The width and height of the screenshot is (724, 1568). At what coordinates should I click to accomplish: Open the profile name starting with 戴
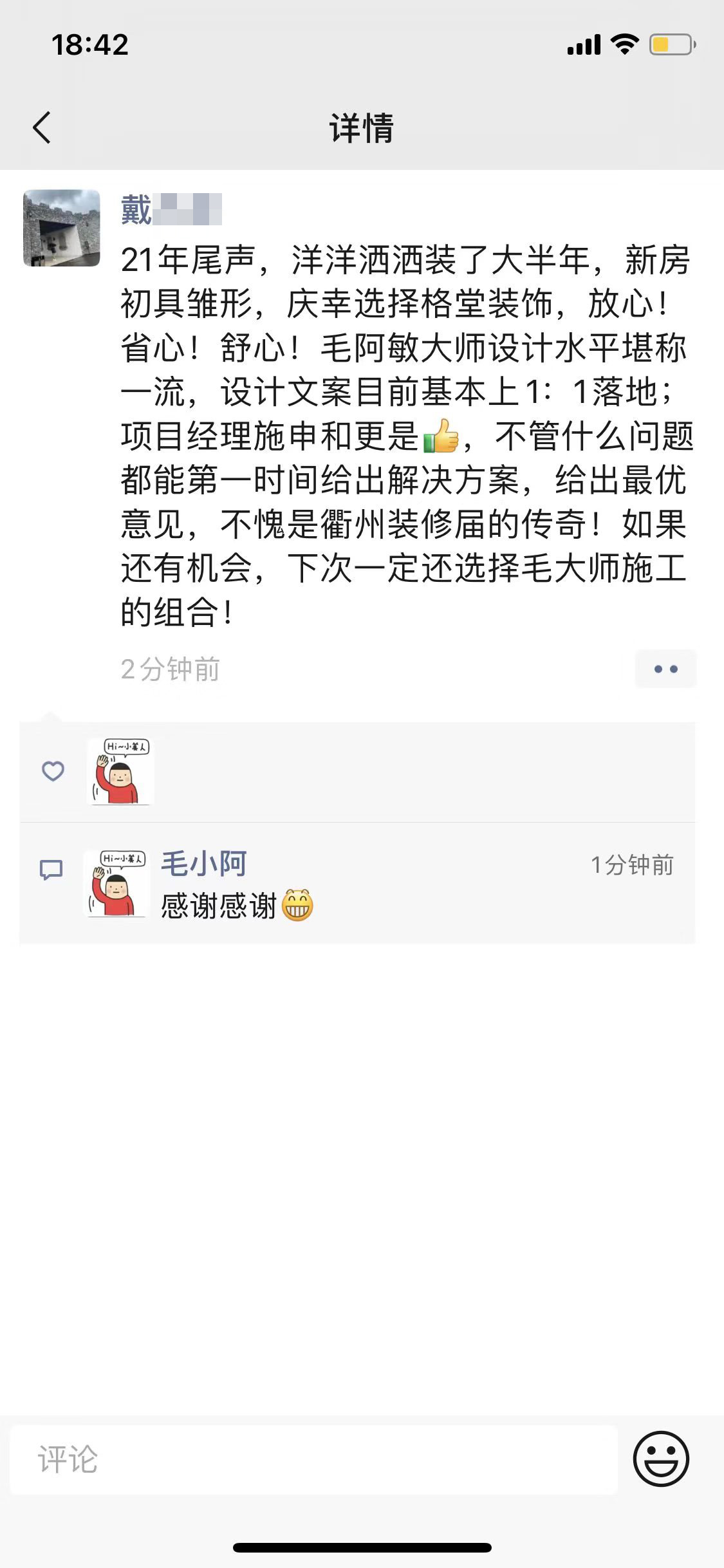pos(171,210)
